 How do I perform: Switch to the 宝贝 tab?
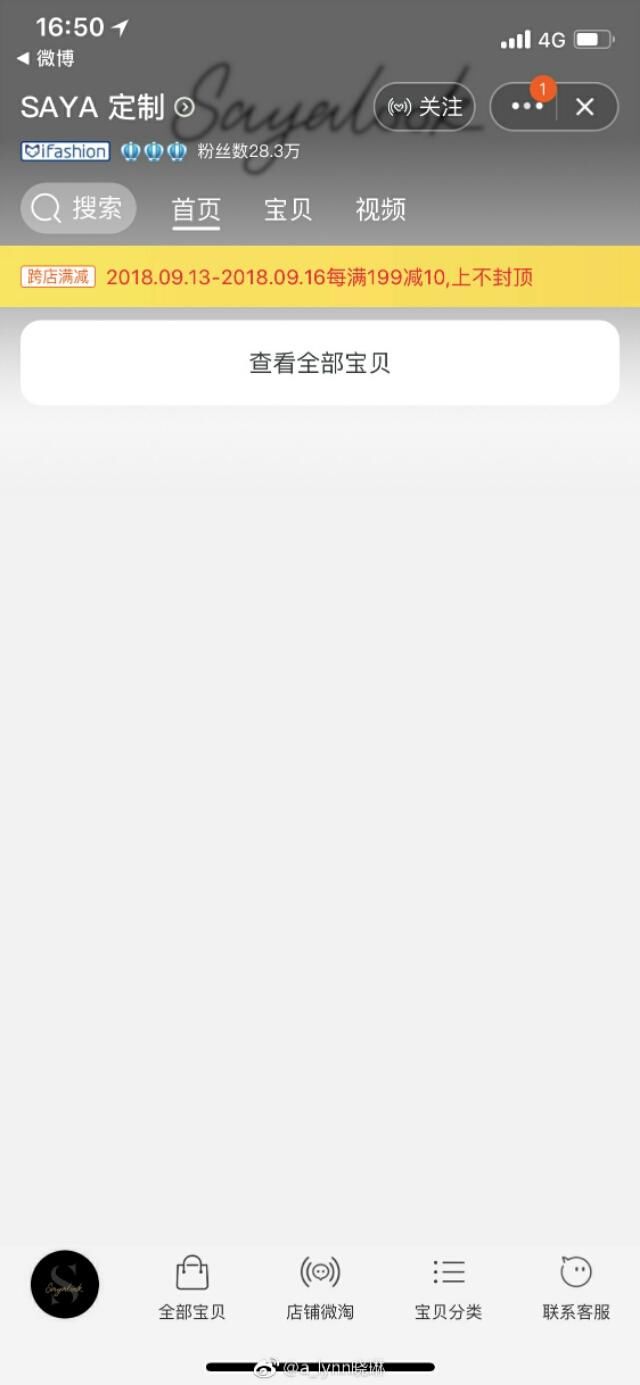(288, 209)
